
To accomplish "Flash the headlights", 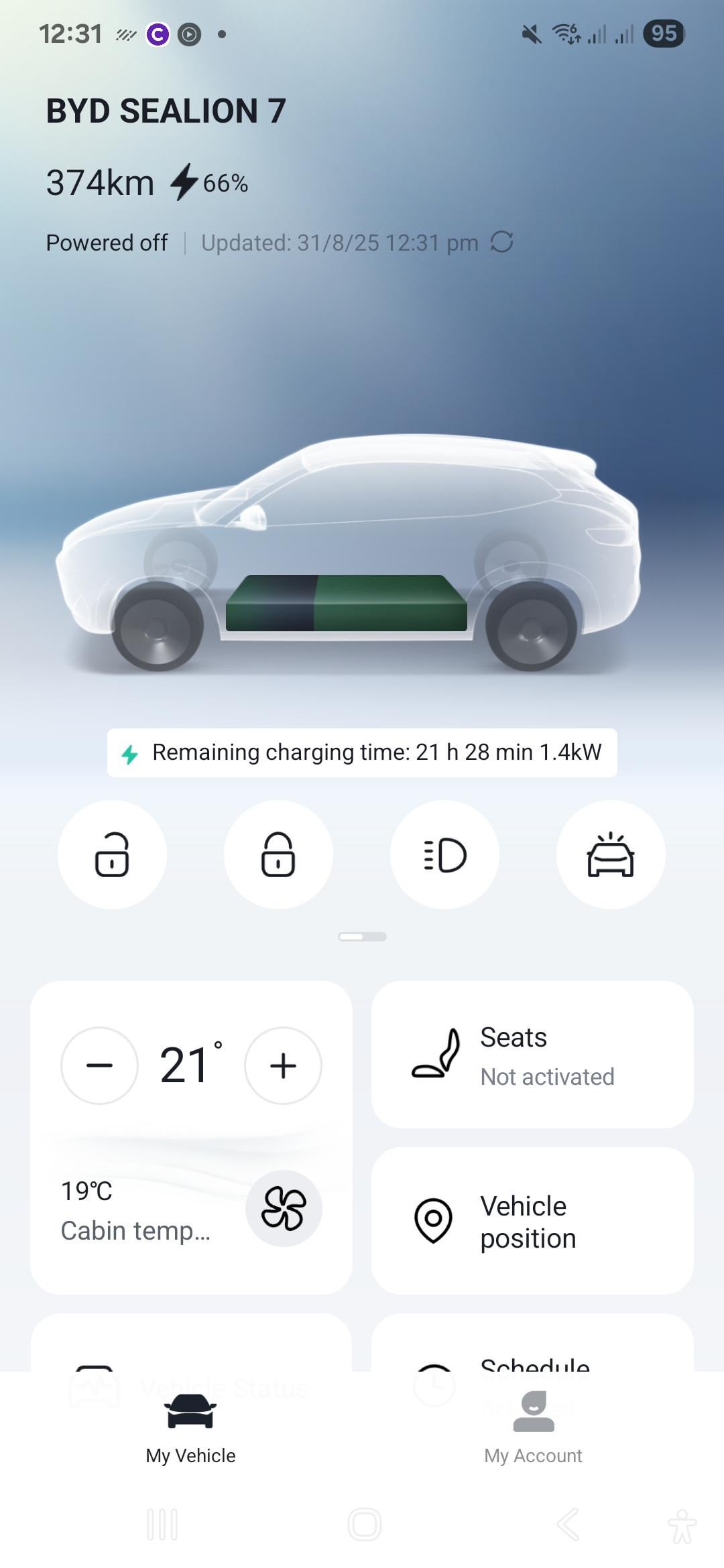I will pos(444,854).
